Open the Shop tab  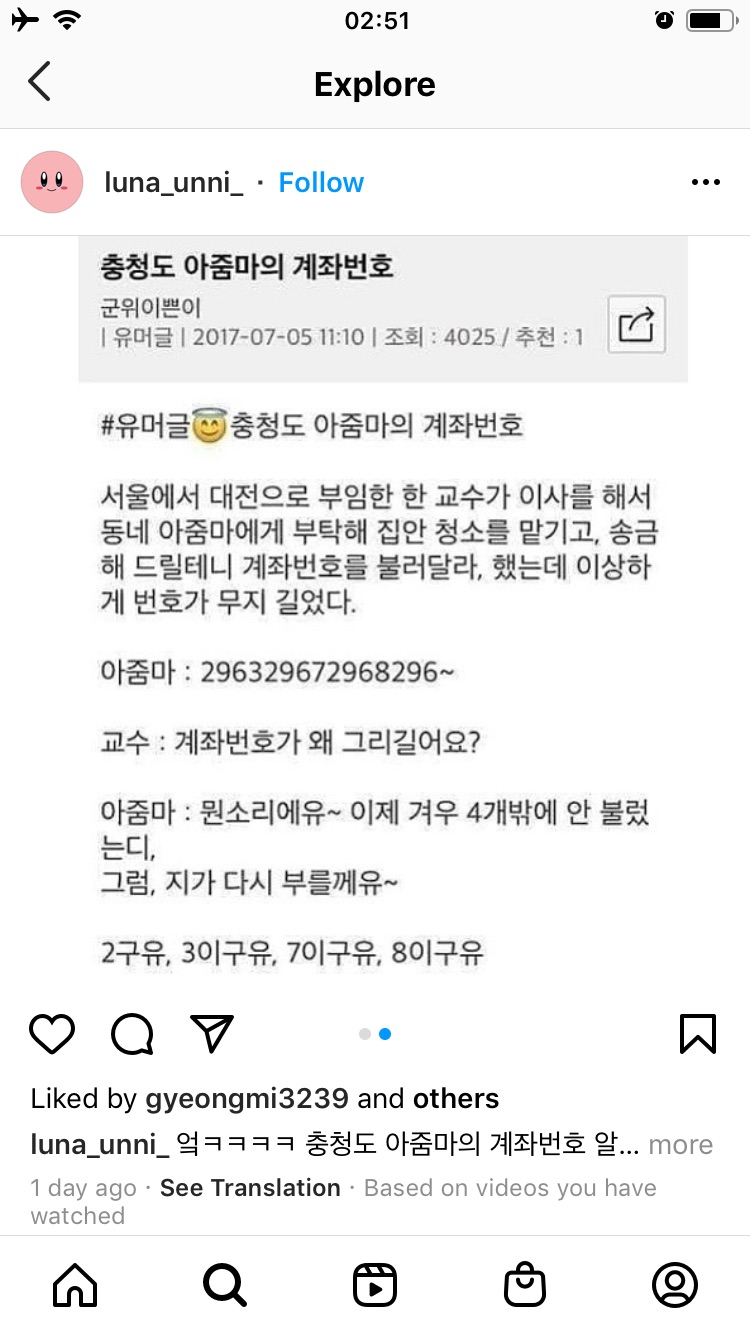[524, 1285]
